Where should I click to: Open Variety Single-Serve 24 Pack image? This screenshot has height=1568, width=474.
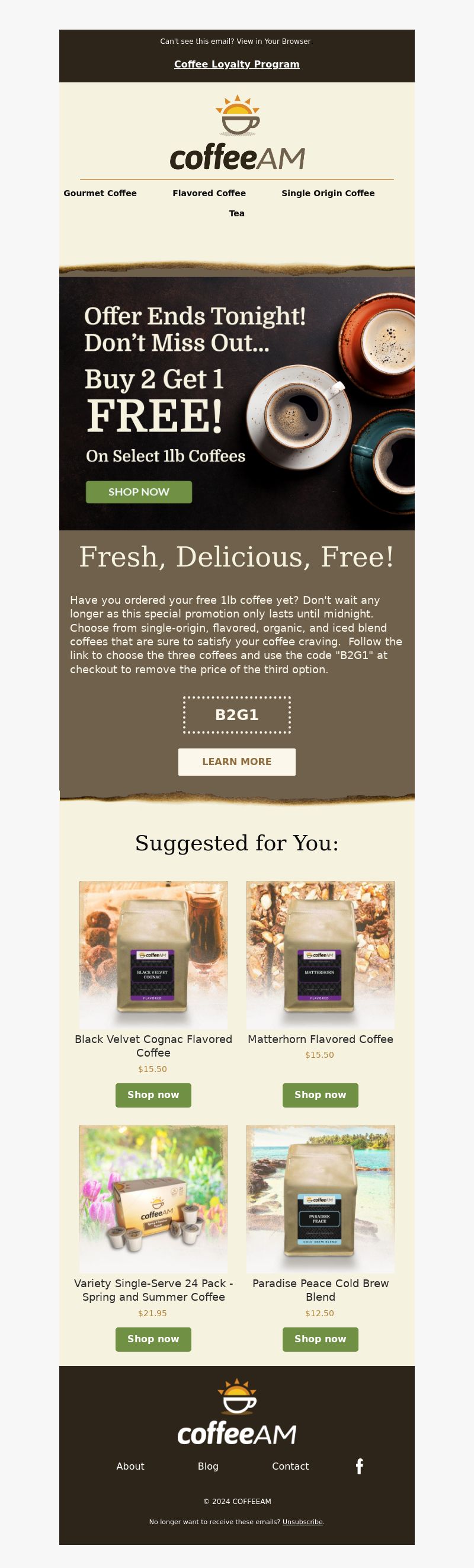(x=153, y=1198)
